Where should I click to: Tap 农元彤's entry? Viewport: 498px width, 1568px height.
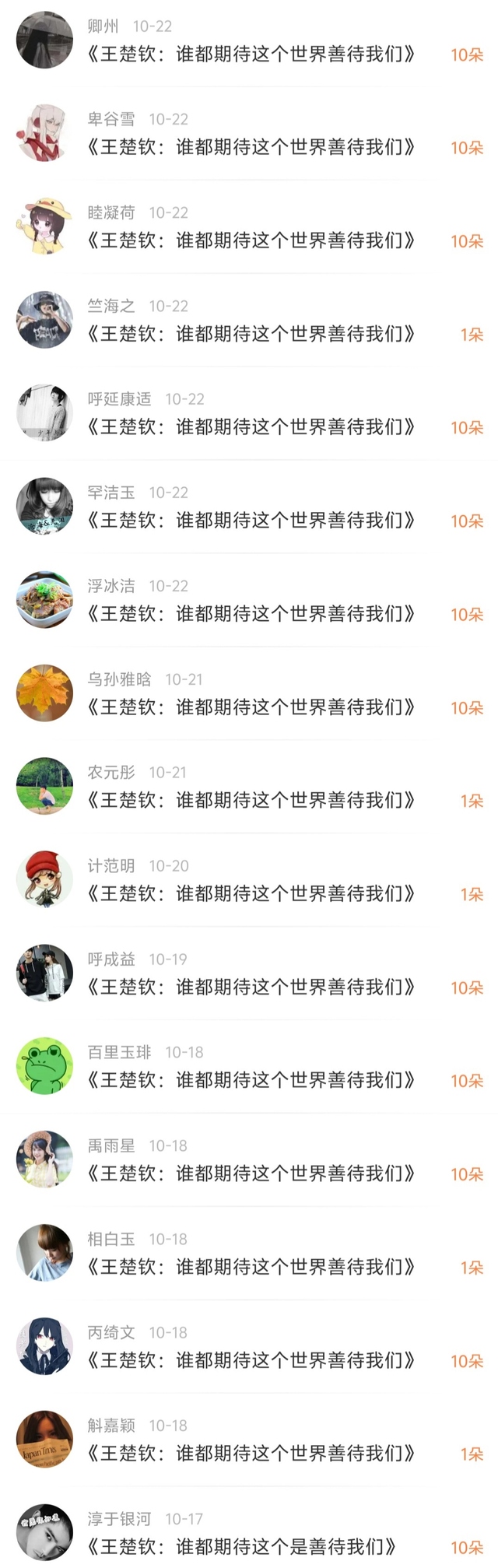pyautogui.click(x=249, y=787)
